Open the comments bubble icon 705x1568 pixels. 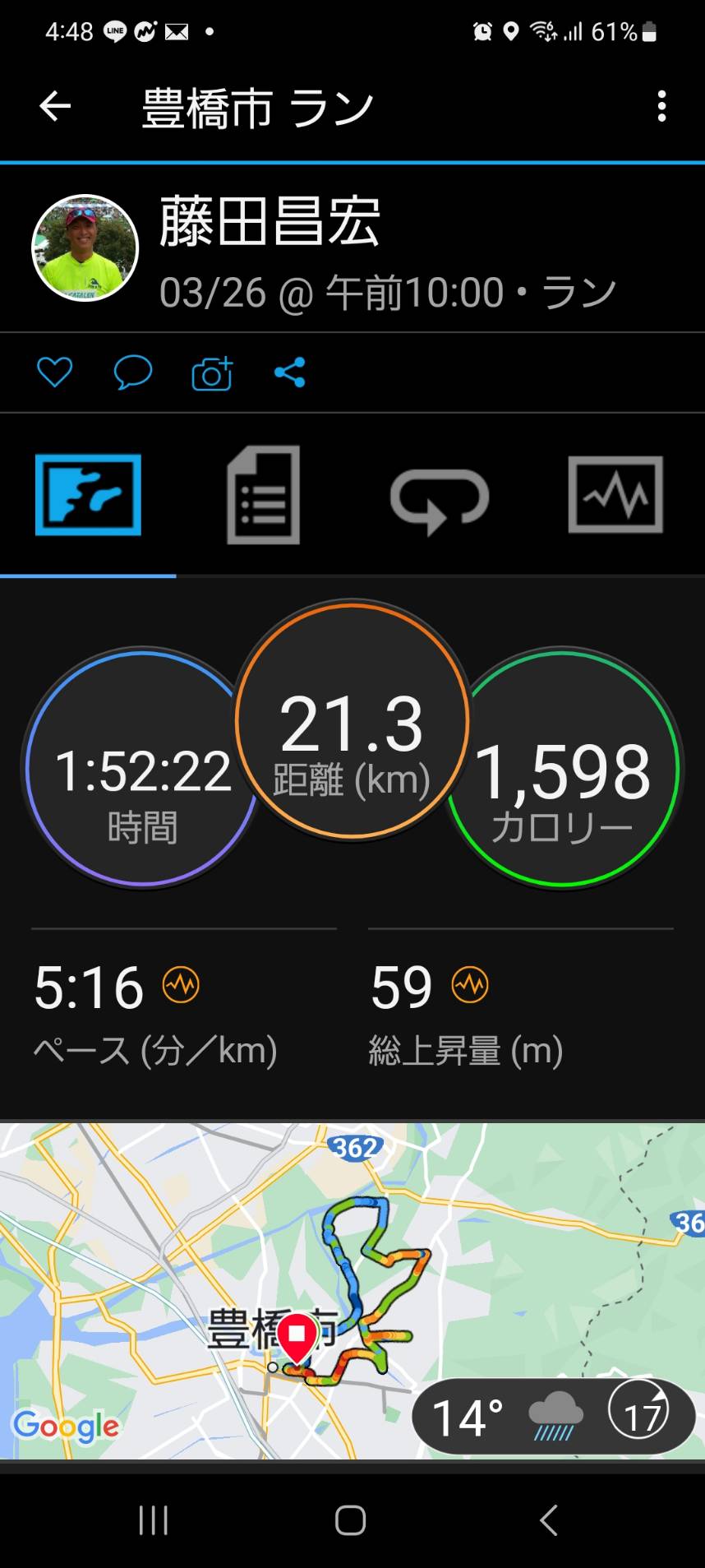pos(132,372)
